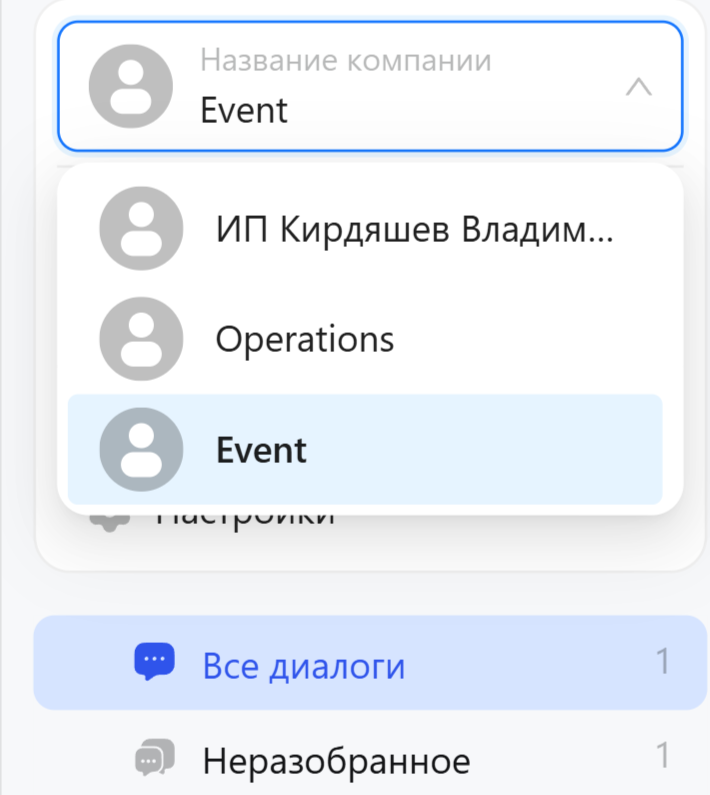
Task: Open Неразобранное dialogs
Action: tap(335, 761)
